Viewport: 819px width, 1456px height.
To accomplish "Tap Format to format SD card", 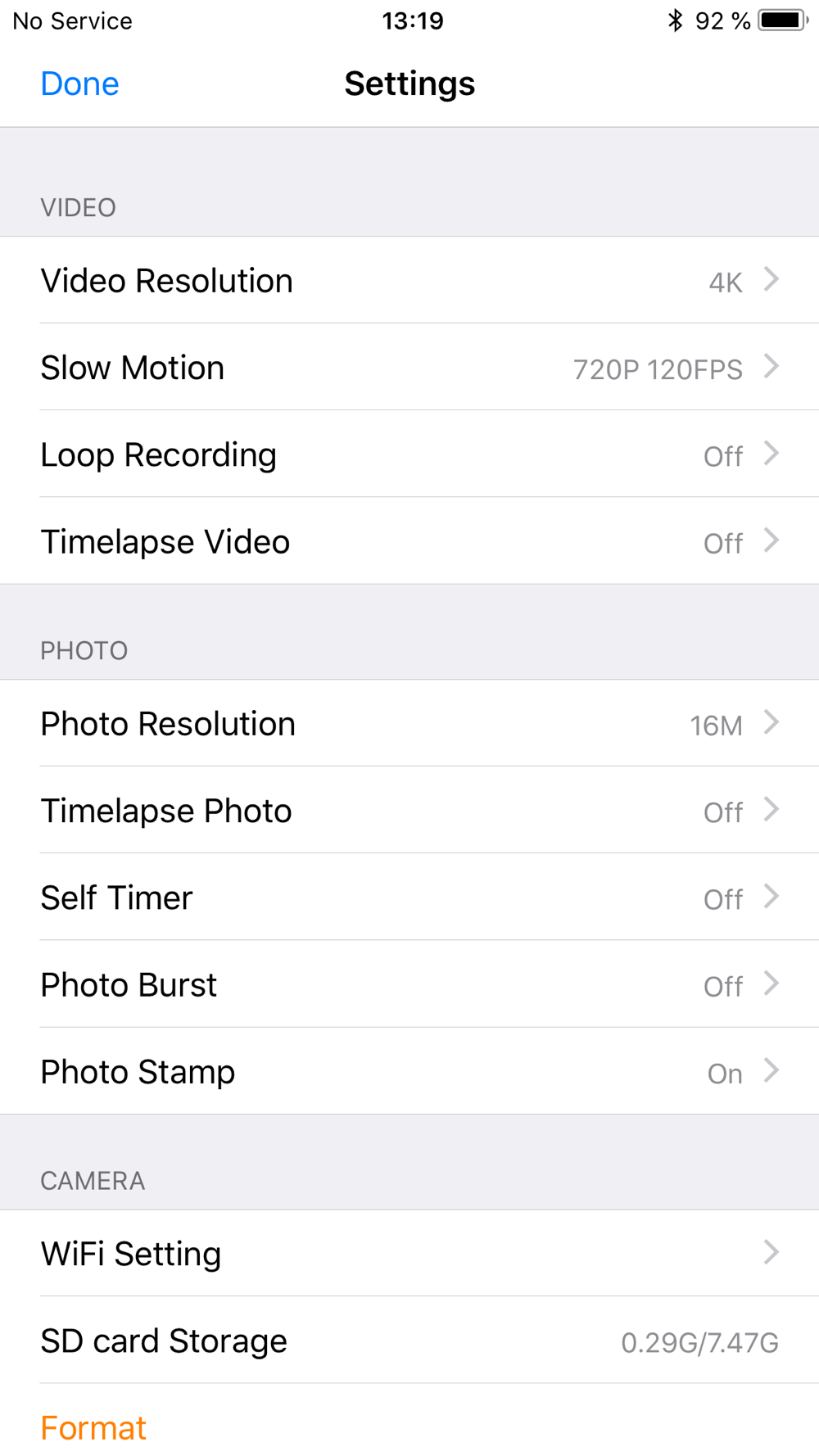I will point(93,1427).
